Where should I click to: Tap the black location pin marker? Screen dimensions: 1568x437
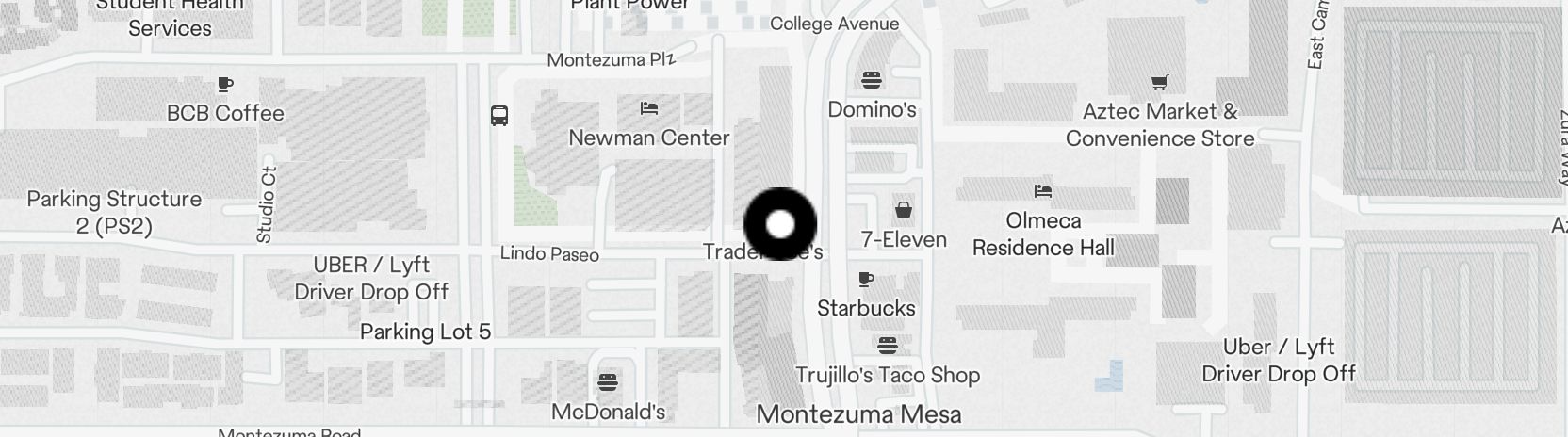click(x=780, y=225)
